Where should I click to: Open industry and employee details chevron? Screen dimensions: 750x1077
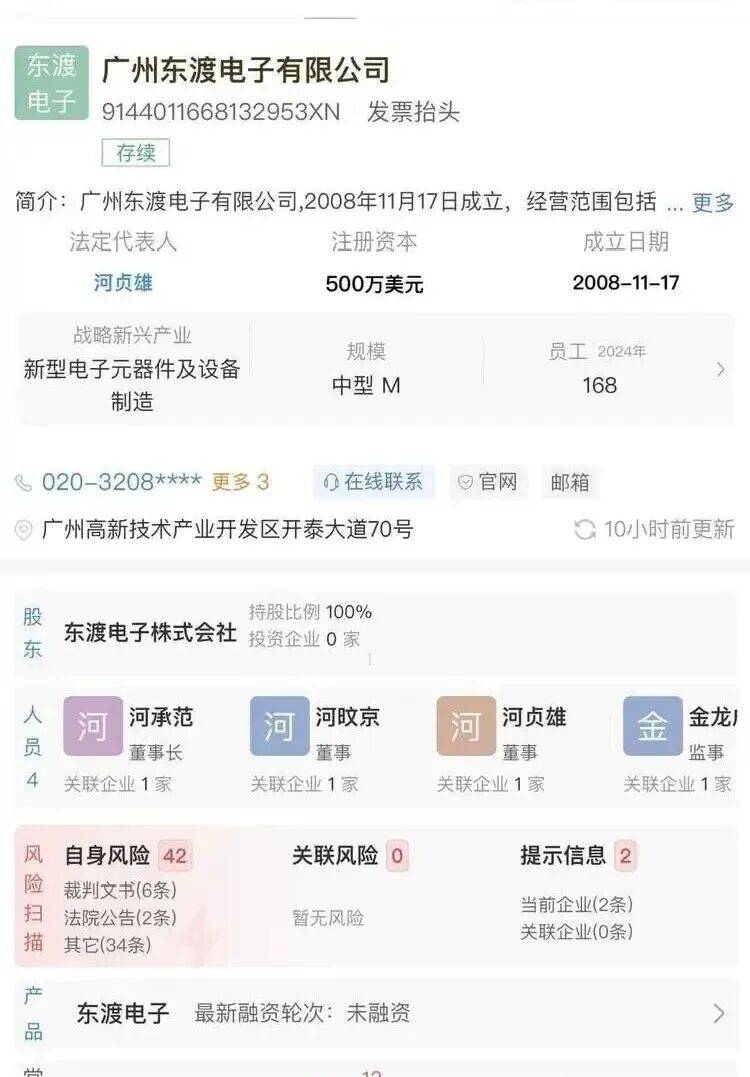click(720, 369)
